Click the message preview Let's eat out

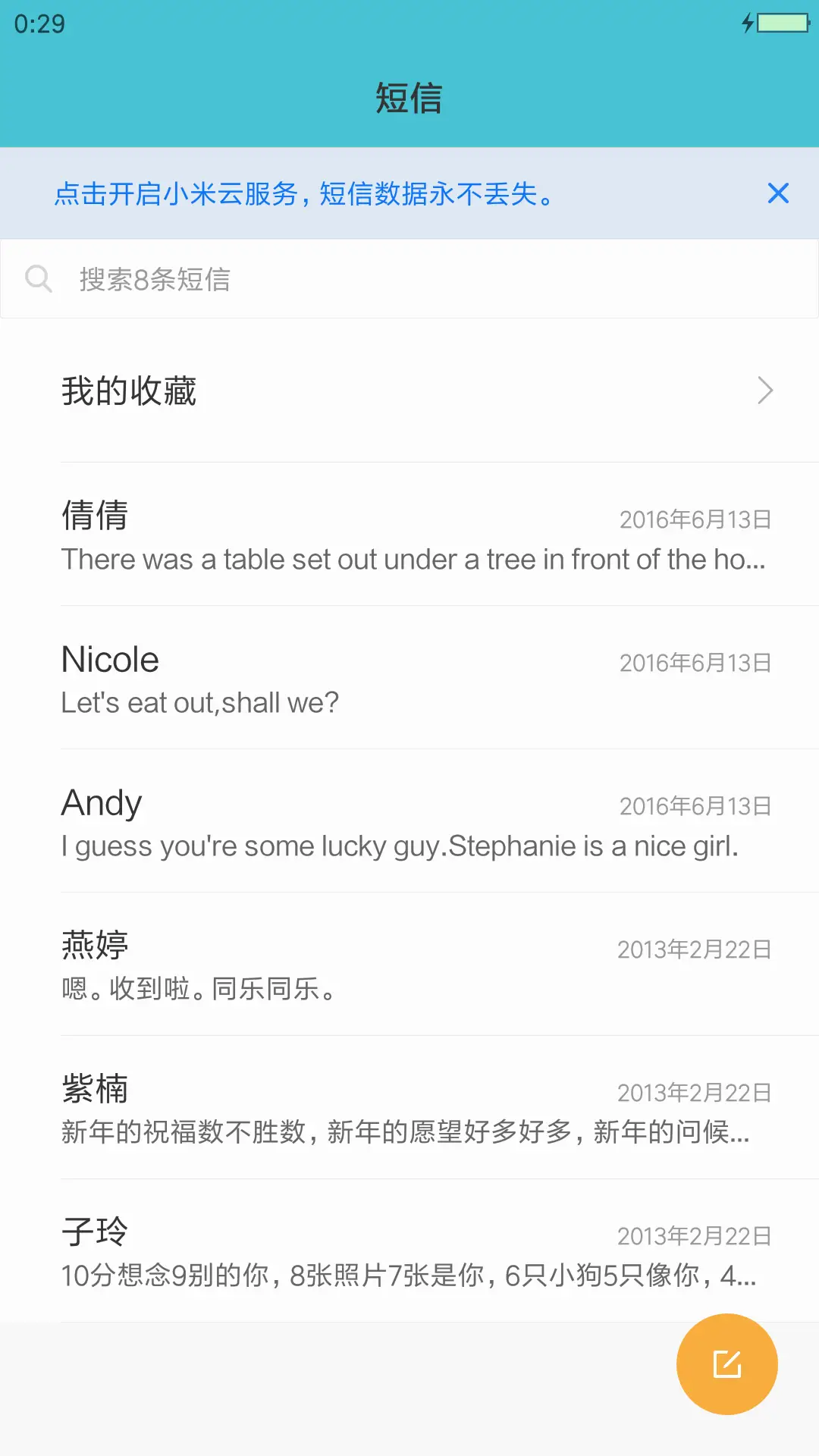(199, 702)
